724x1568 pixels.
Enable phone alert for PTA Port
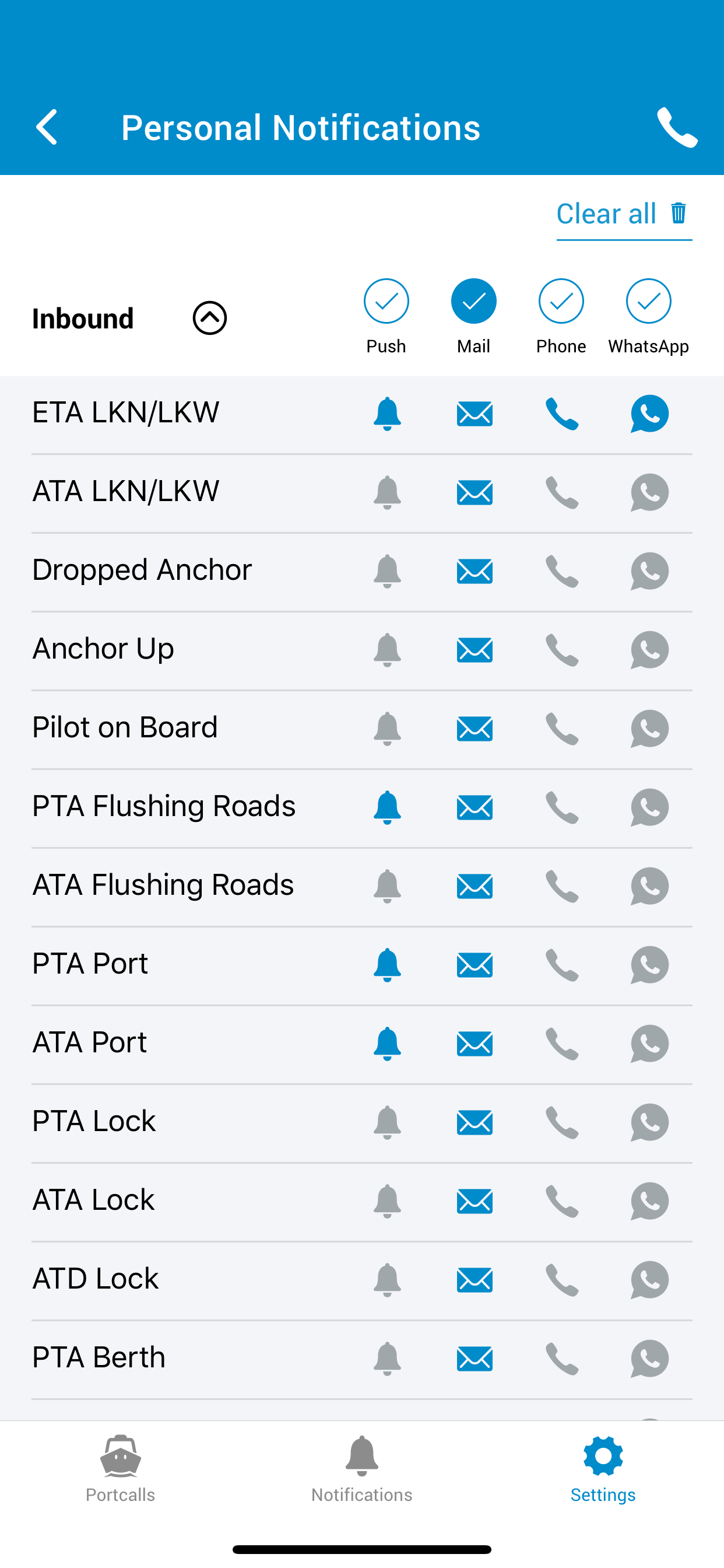[561, 965]
